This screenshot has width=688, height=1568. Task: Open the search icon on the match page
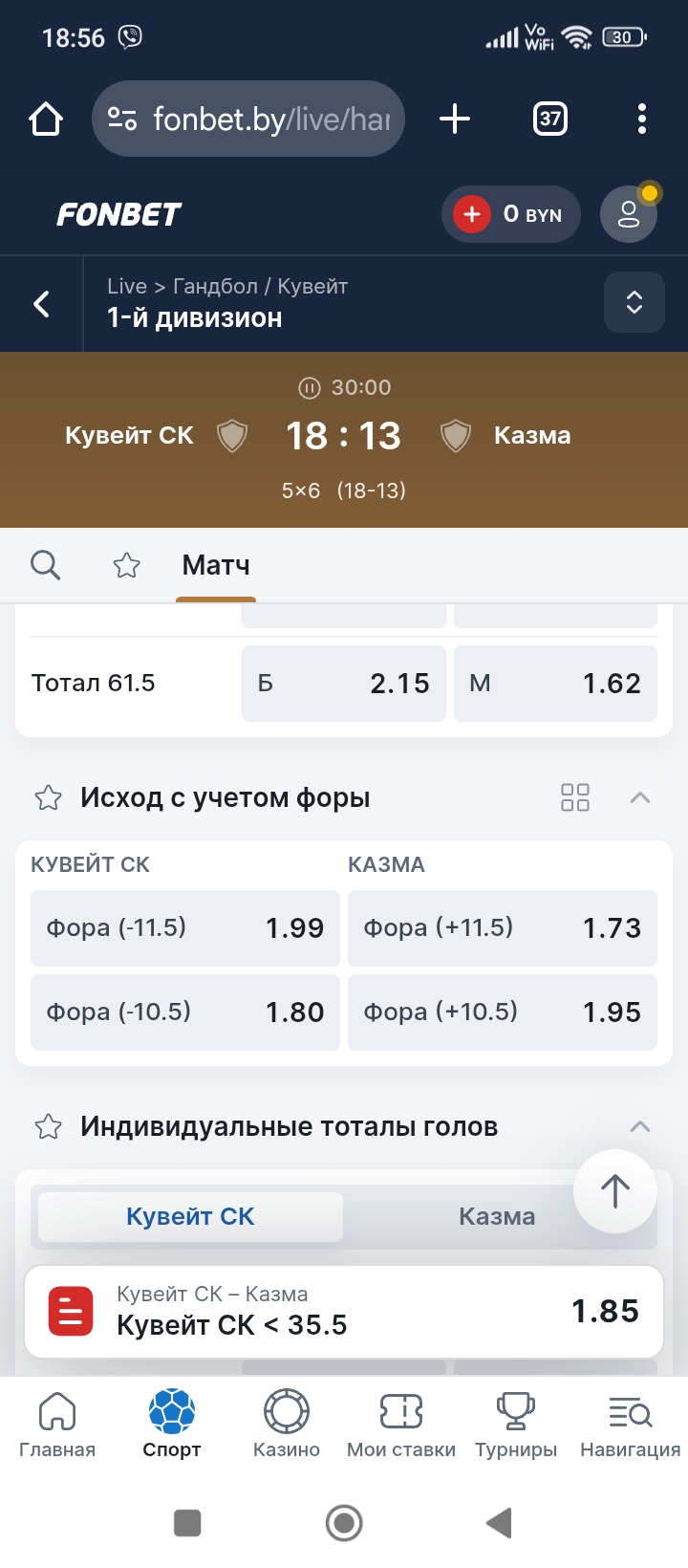(45, 565)
